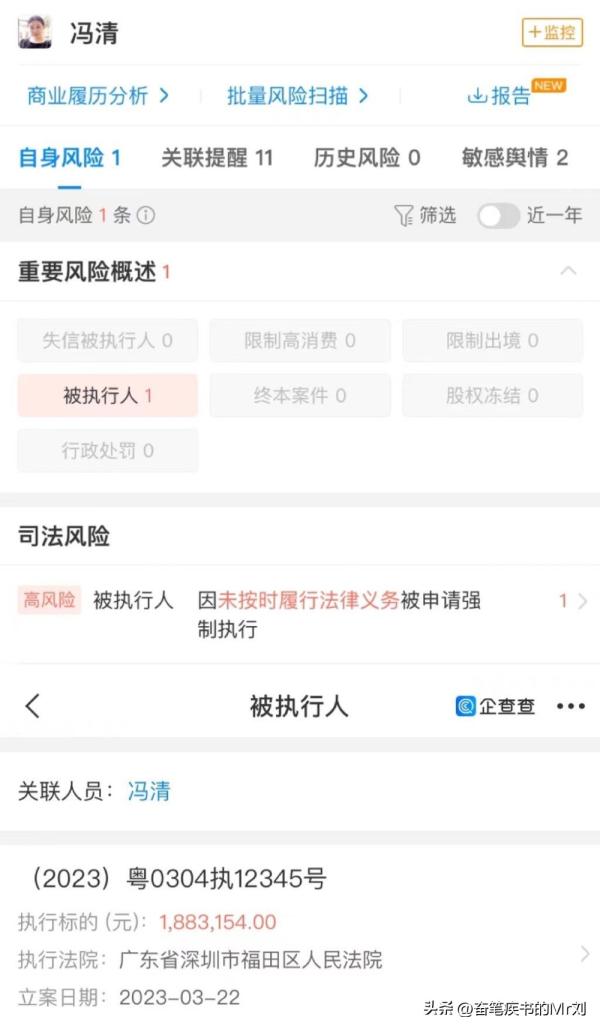The height and width of the screenshot is (1029, 600).
Task: Select the 被执行人 1 risk chip
Action: tap(108, 395)
